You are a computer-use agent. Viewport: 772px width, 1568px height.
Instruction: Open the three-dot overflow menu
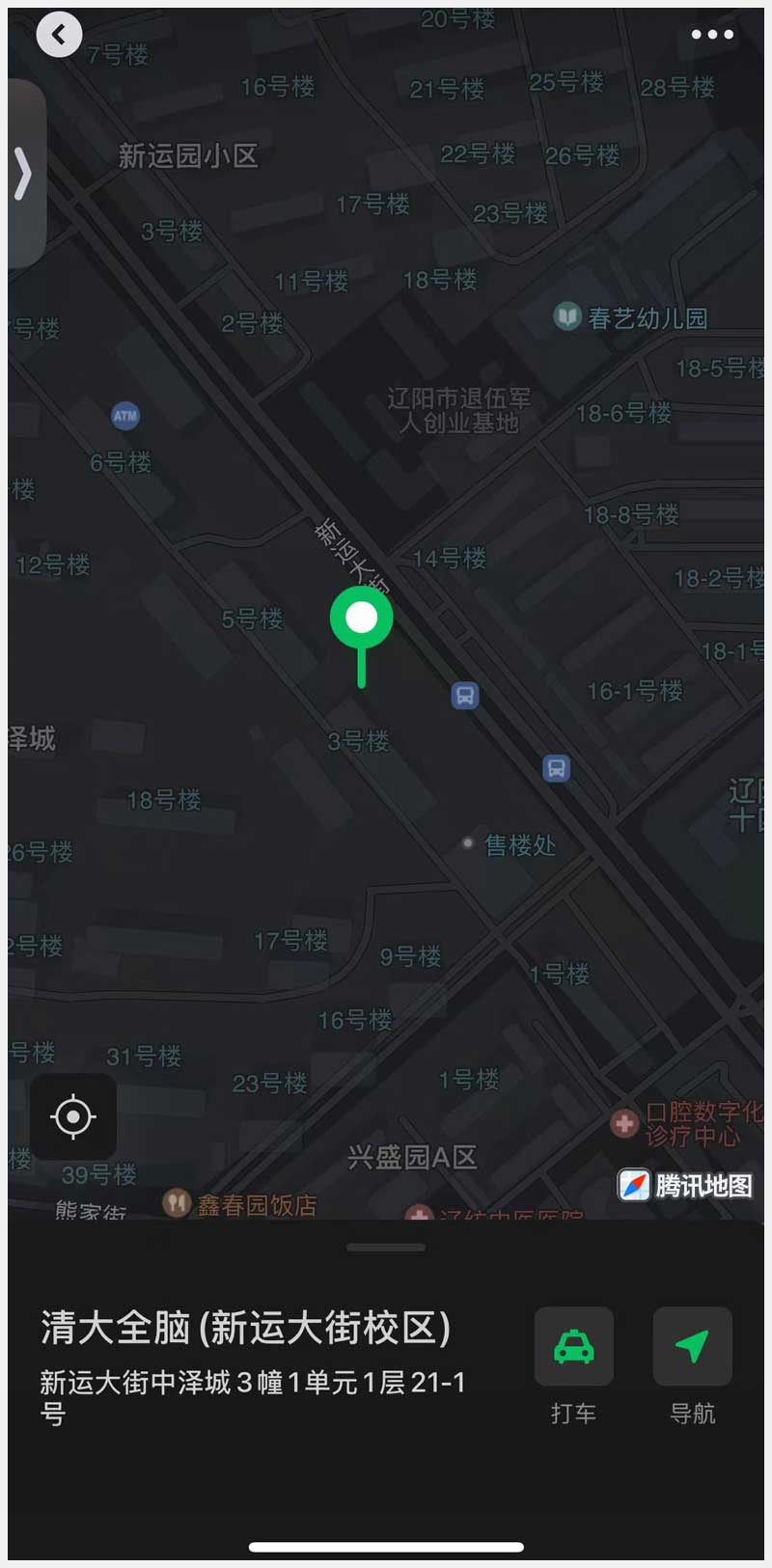[712, 35]
